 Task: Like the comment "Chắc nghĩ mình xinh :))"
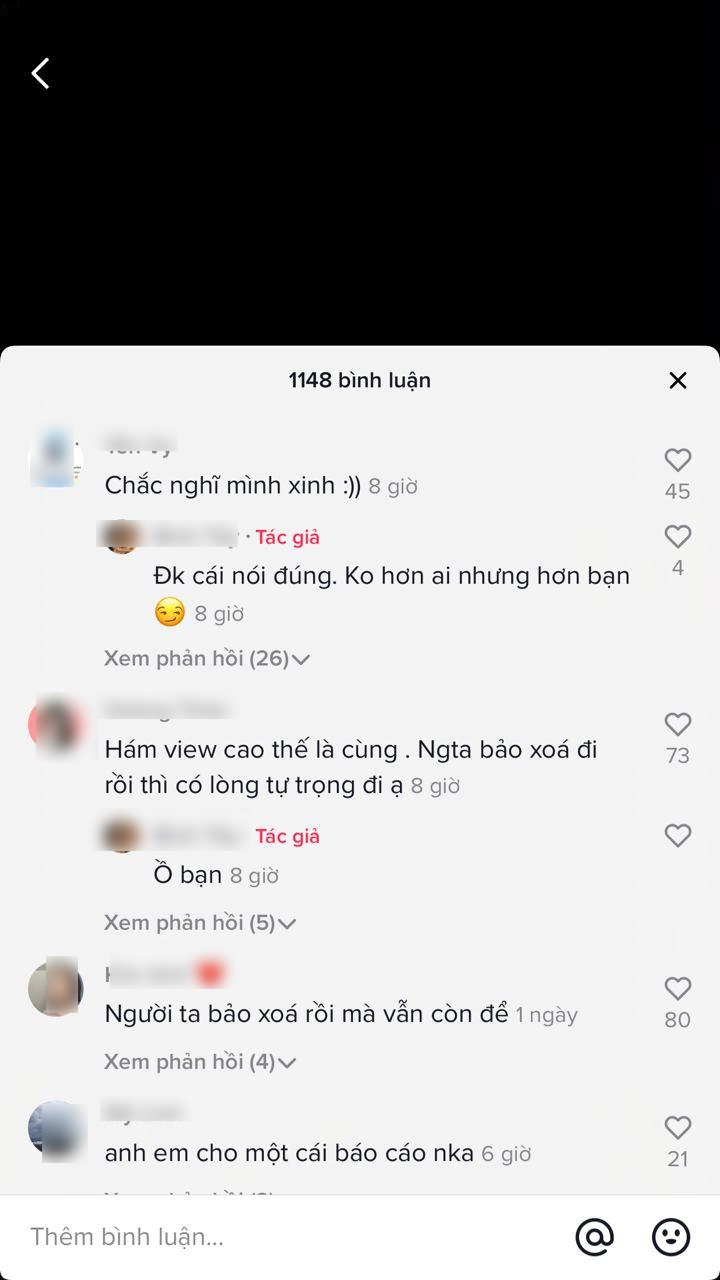(678, 460)
